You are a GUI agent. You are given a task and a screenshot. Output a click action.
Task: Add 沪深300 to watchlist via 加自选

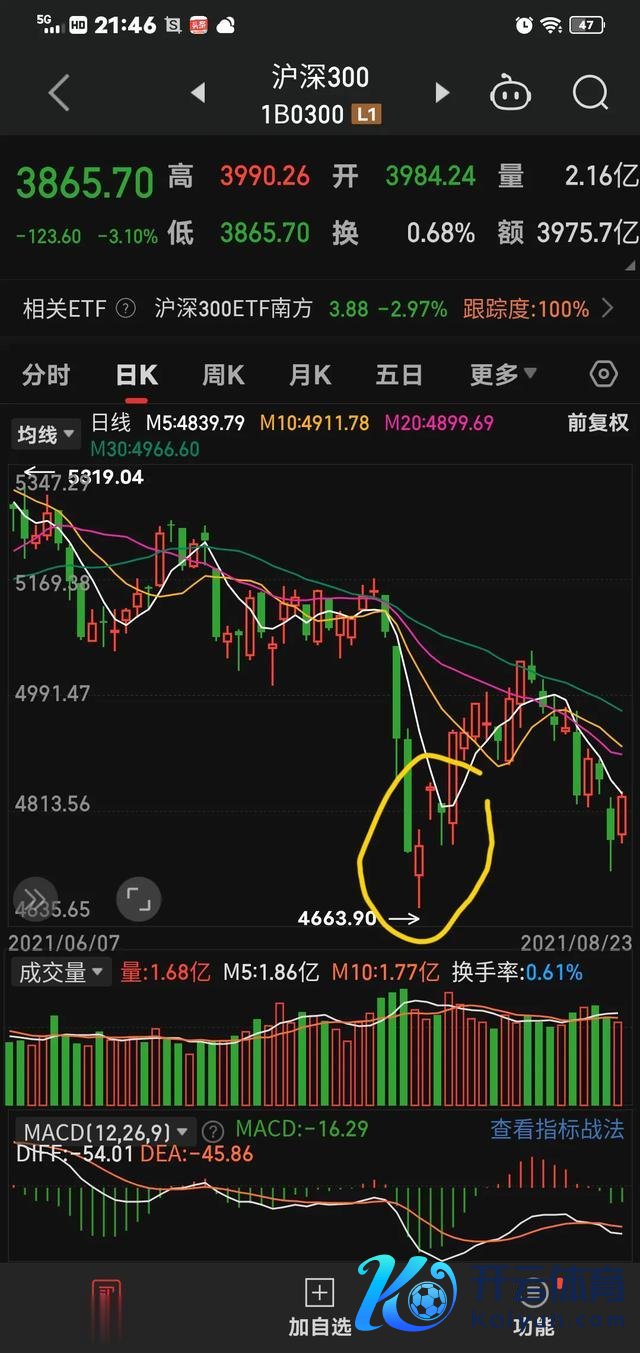pos(319,1307)
